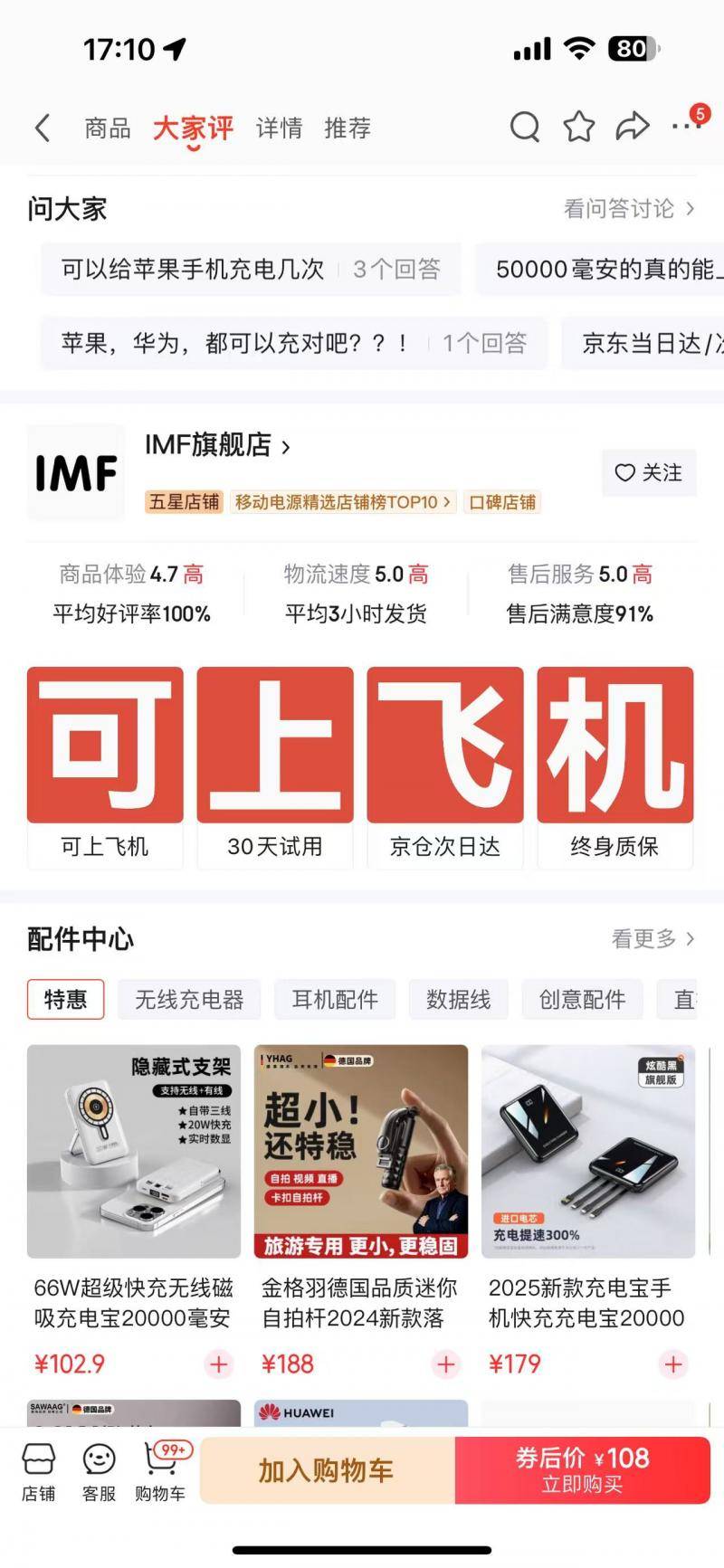The image size is (724, 1568).
Task: Favorite this product with the star icon
Action: pos(579,128)
